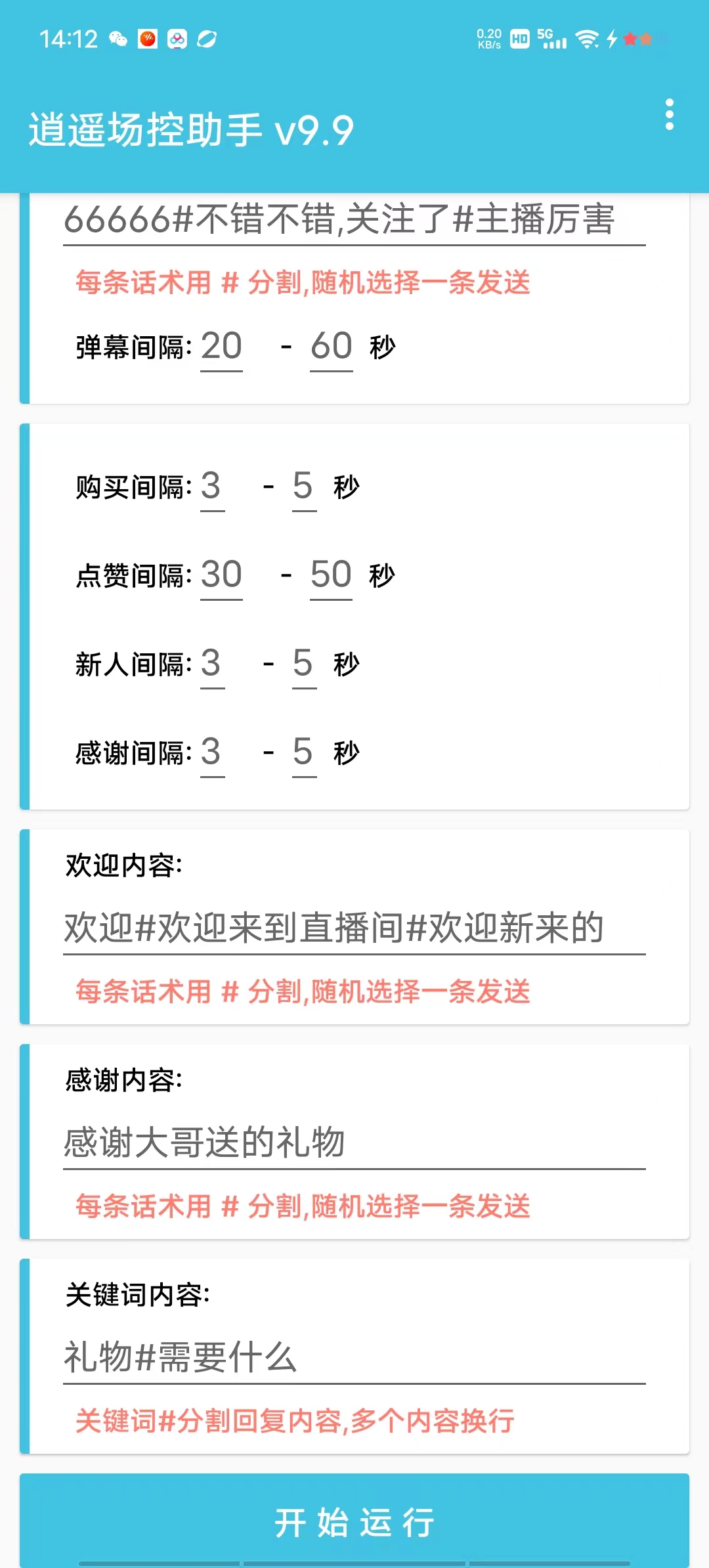709x1568 pixels.
Task: Open the overflow menu in app bar
Action: coord(669,115)
